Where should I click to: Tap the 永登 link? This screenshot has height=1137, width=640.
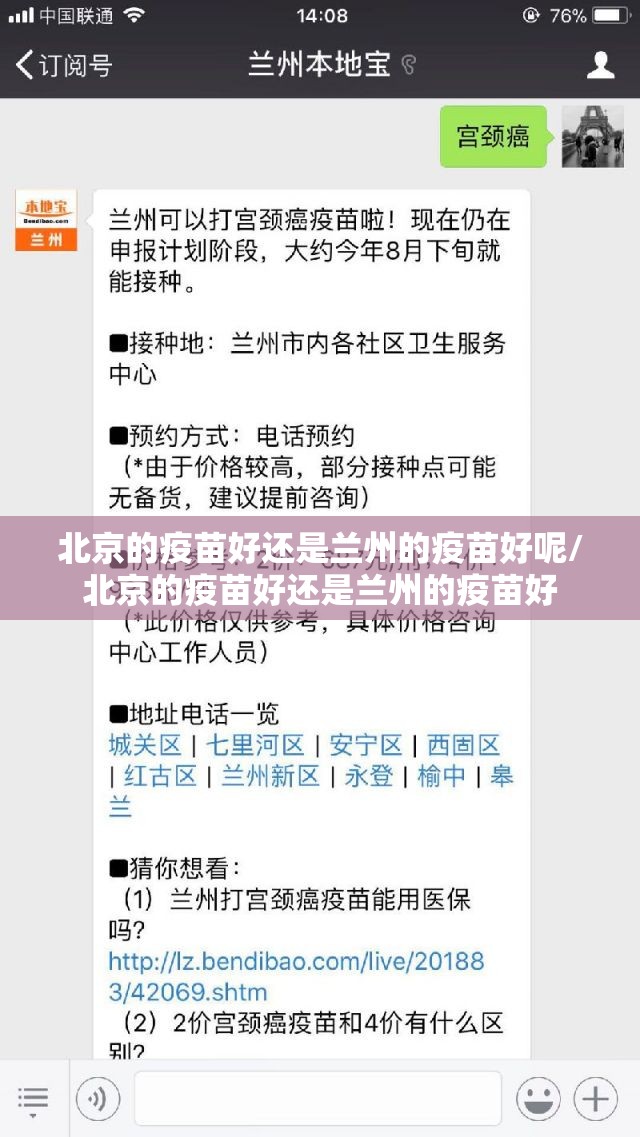tap(369, 776)
